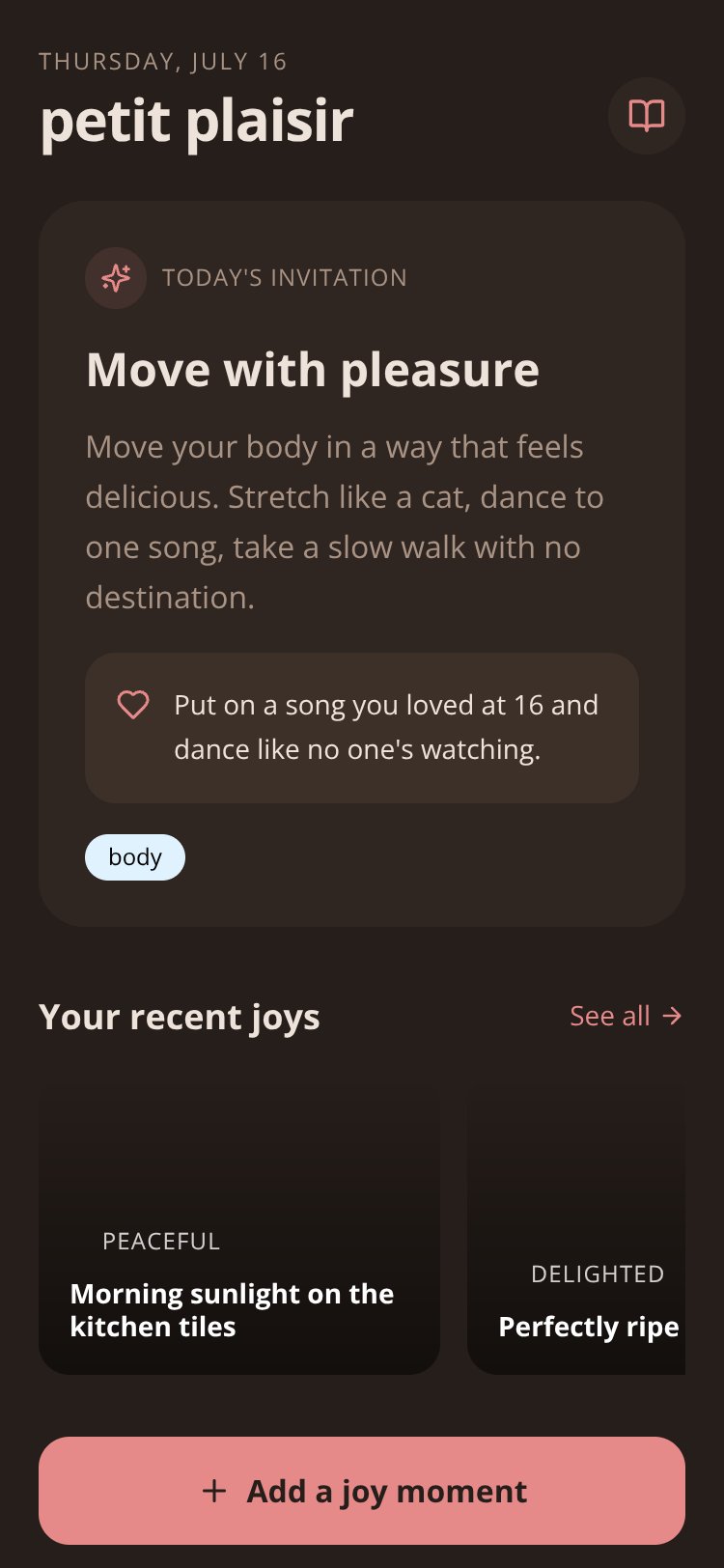724x1568 pixels.
Task: Add a joy moment
Action: (362, 1491)
